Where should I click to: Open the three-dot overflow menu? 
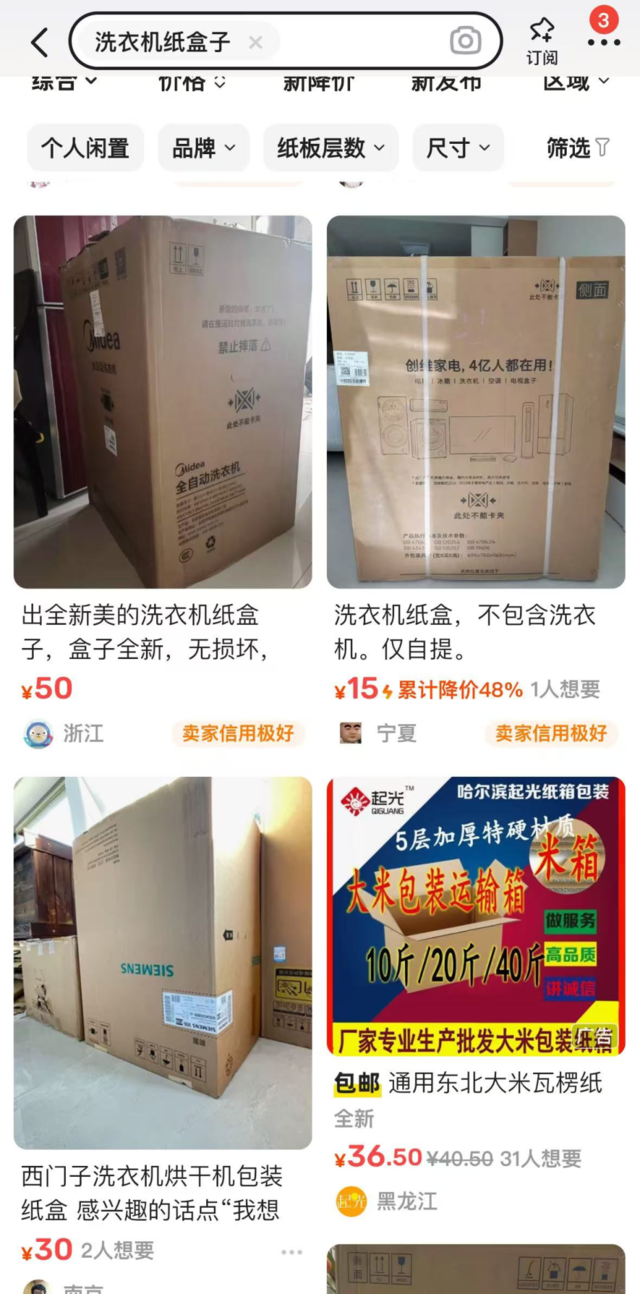coord(603,42)
